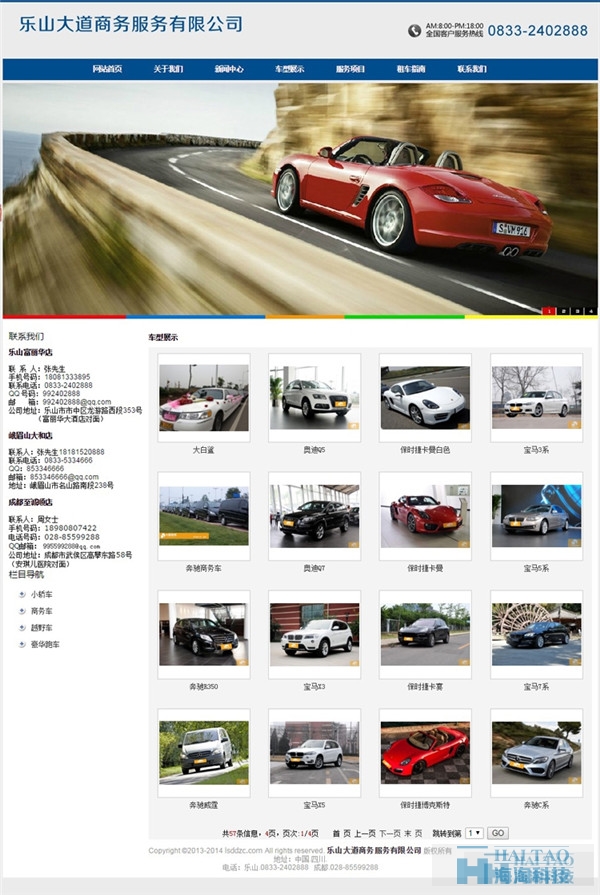View the 奥迪Q5 car tile

[314, 397]
